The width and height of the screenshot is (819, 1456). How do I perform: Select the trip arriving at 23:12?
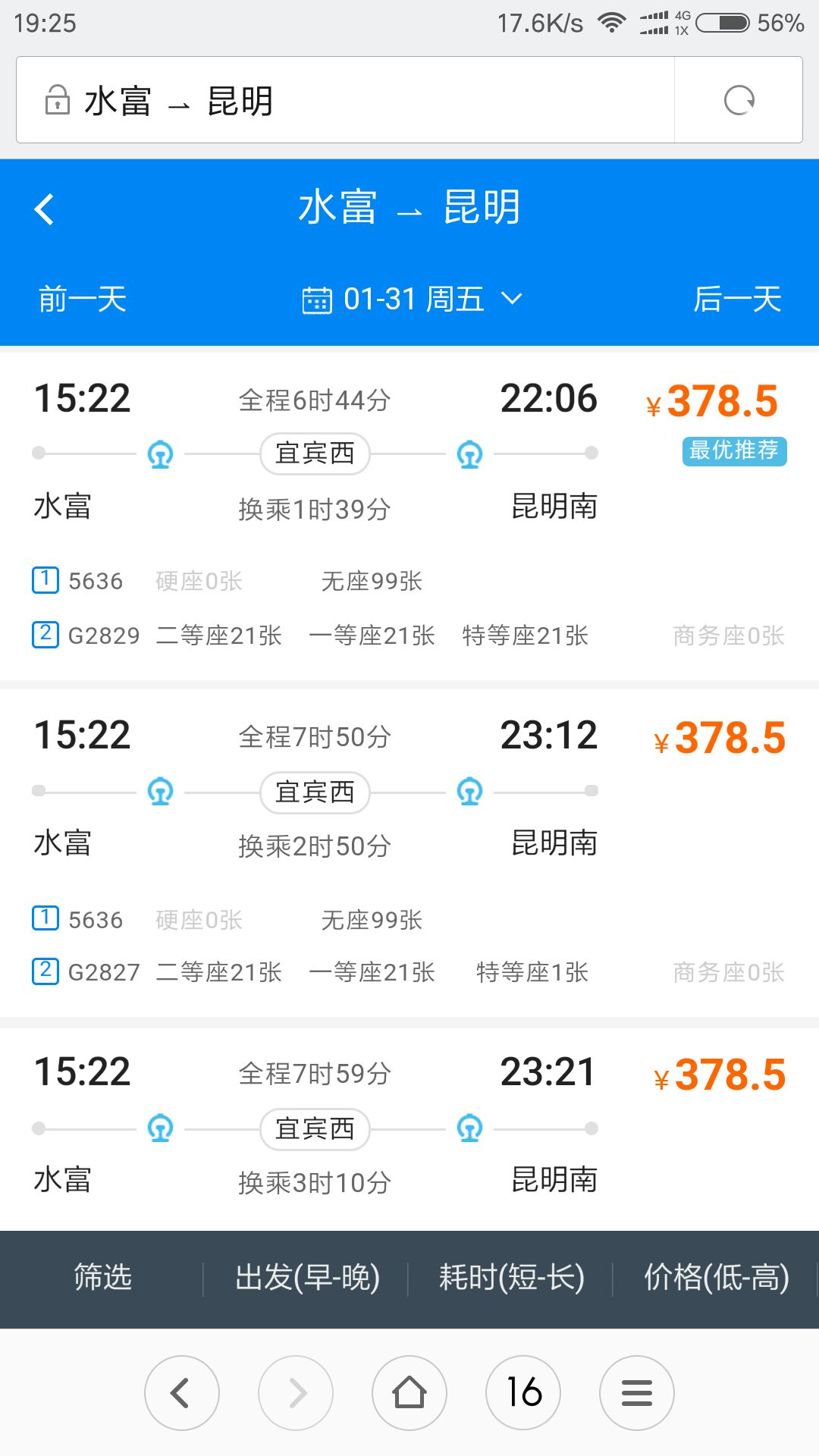click(409, 853)
